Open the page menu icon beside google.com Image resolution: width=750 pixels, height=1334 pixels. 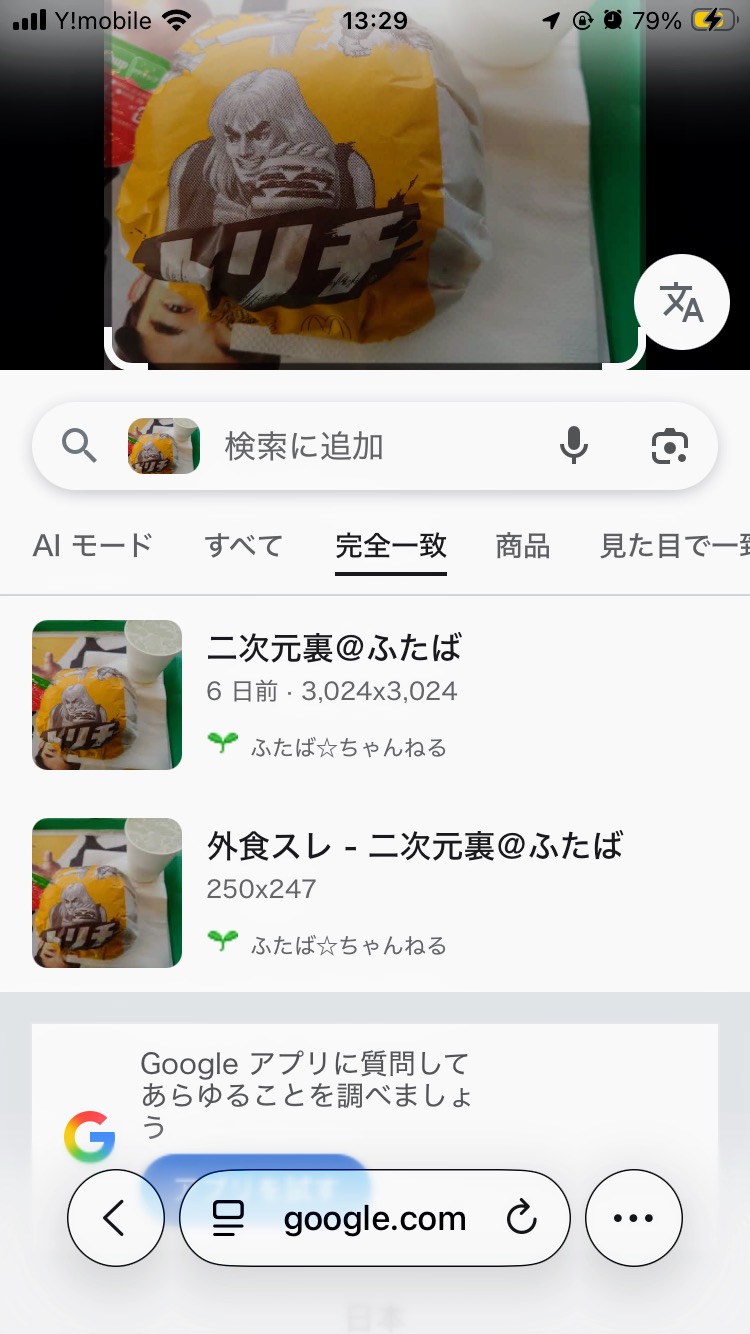click(x=229, y=1218)
